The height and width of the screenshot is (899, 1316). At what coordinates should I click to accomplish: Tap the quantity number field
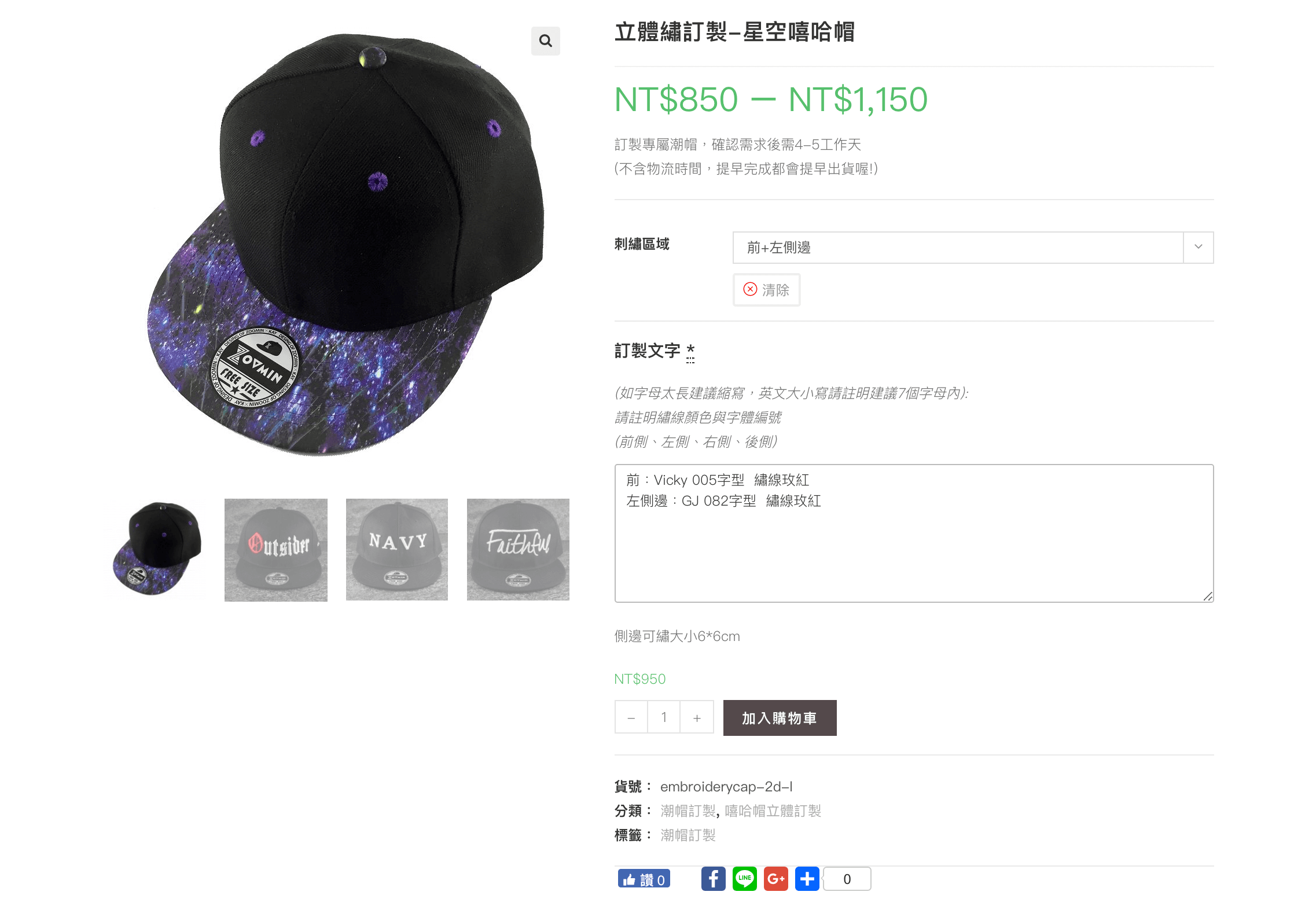click(664, 718)
